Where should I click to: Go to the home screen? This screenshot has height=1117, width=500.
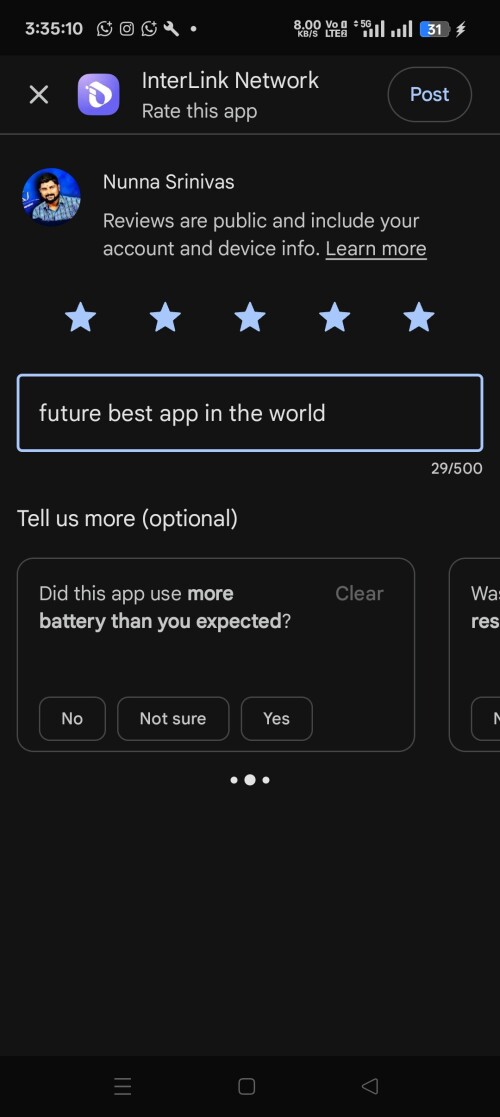click(x=246, y=1086)
